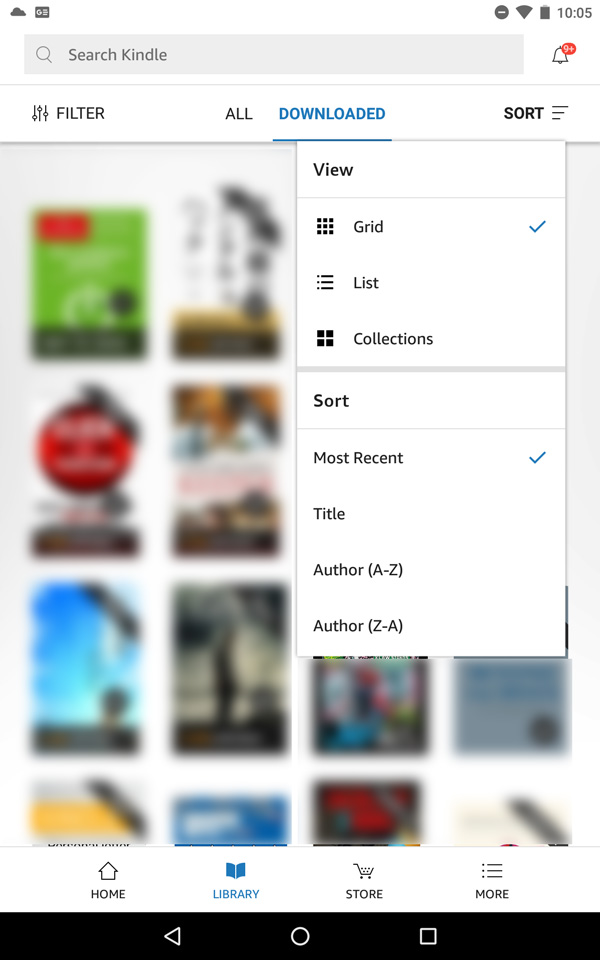This screenshot has width=600, height=960.
Task: Select Grid view
Action: tap(430, 227)
